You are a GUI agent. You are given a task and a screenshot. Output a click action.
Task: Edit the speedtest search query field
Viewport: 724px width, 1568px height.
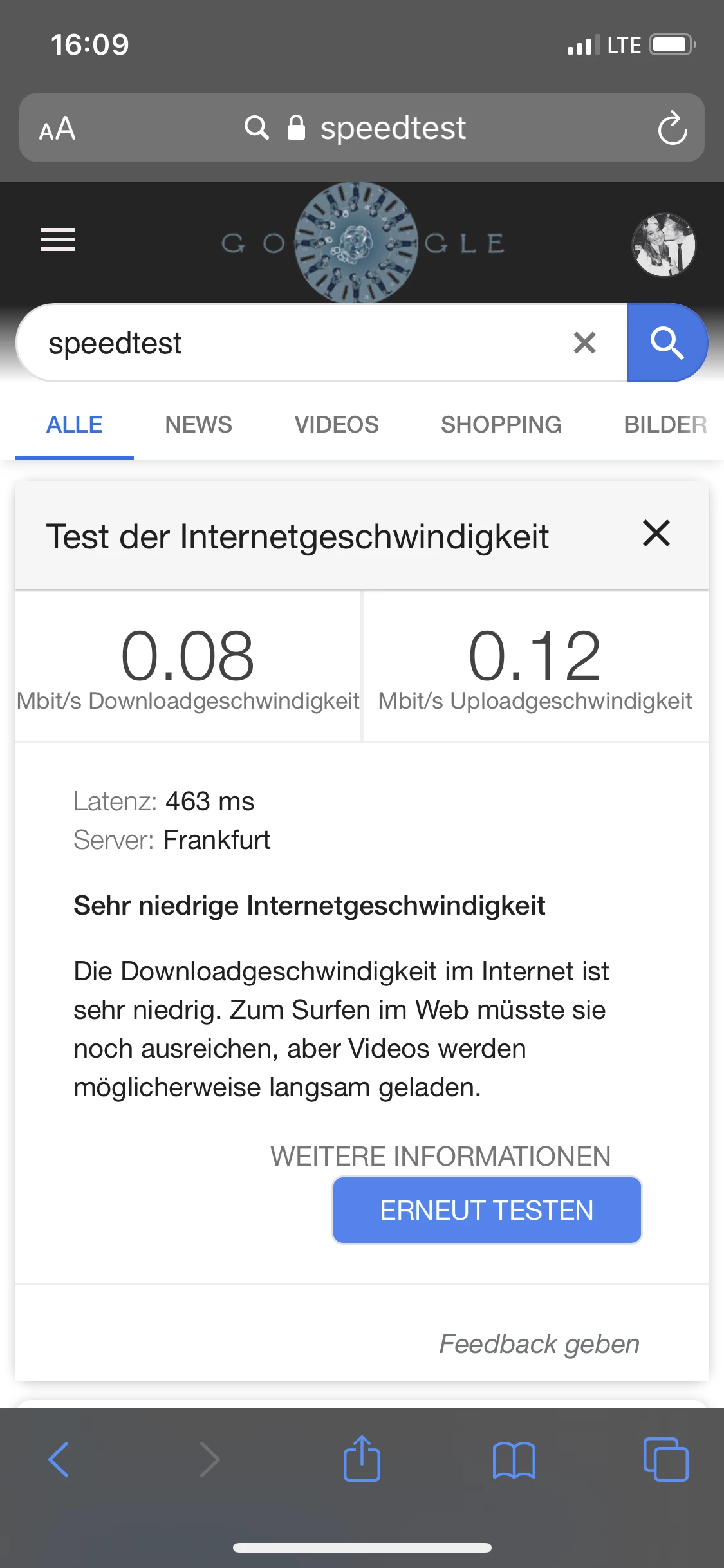pos(290,343)
